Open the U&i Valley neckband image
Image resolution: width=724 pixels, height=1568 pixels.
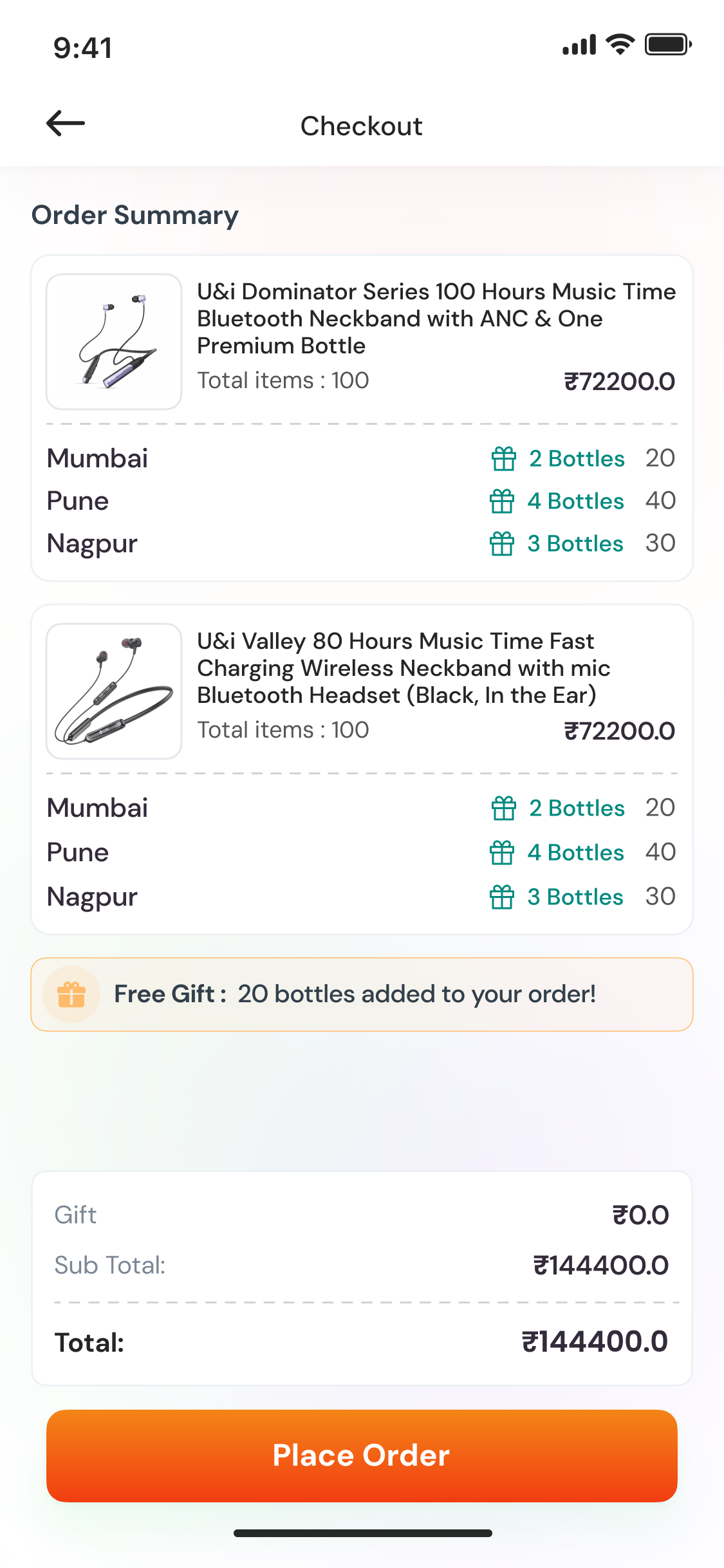point(114,691)
